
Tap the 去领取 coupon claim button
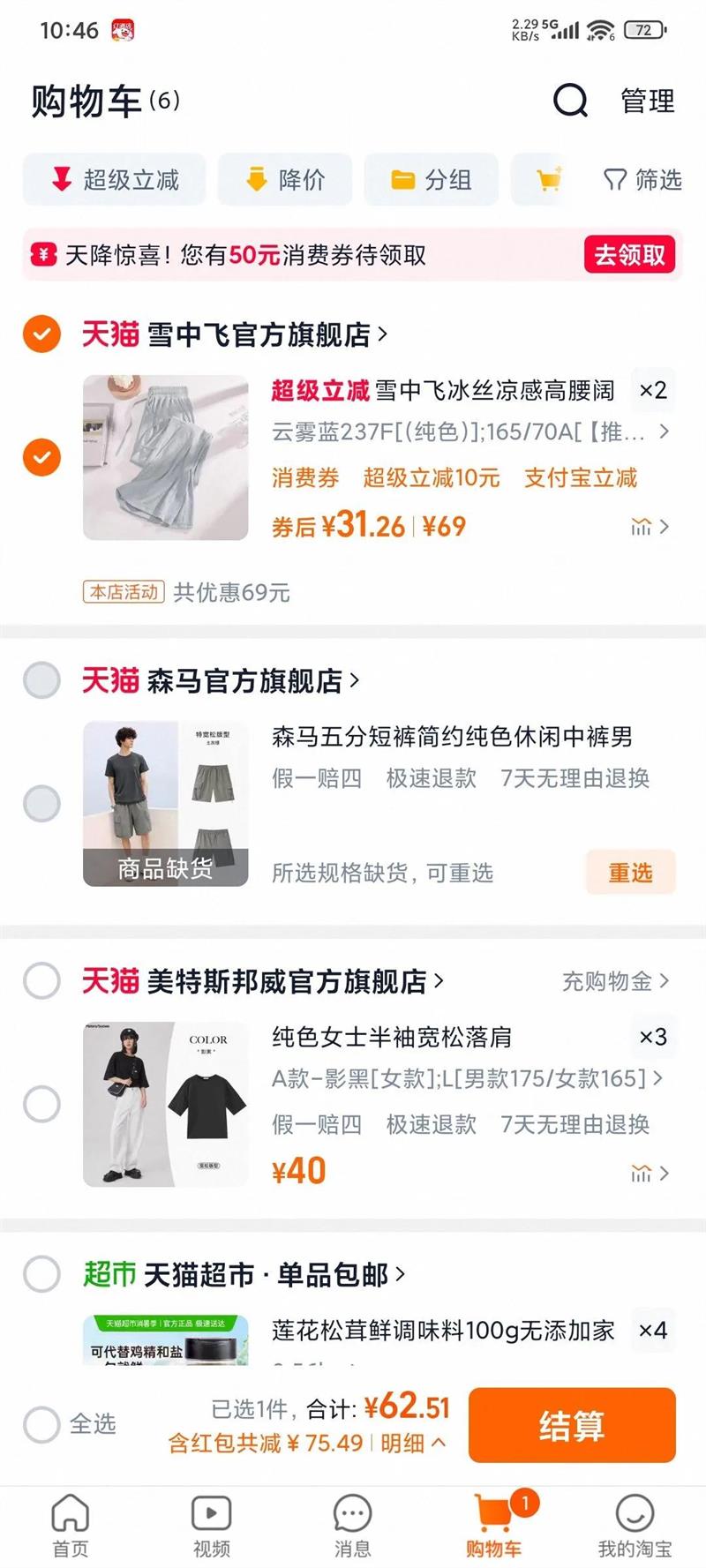[x=628, y=256]
